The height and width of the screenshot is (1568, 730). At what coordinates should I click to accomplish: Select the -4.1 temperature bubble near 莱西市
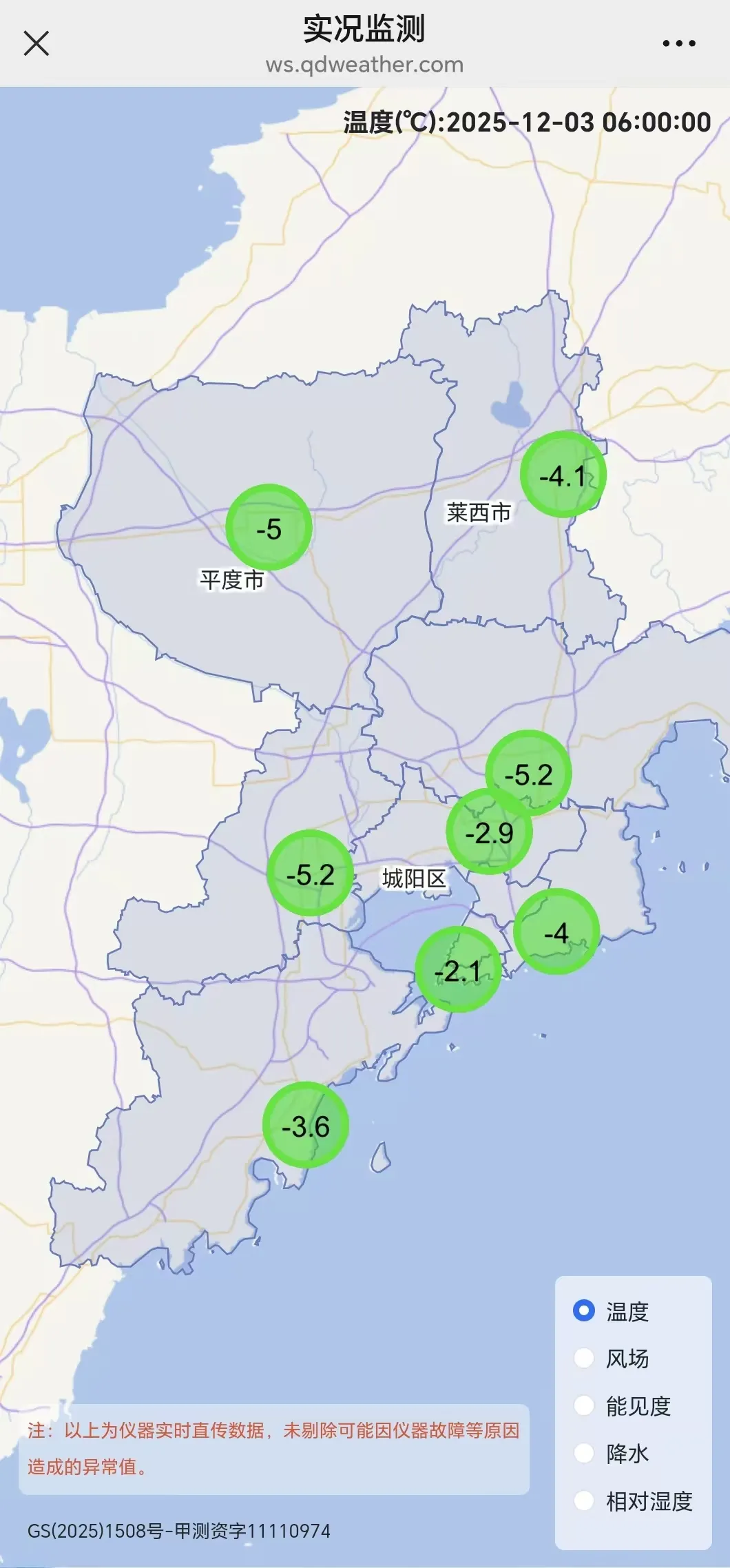562,473
